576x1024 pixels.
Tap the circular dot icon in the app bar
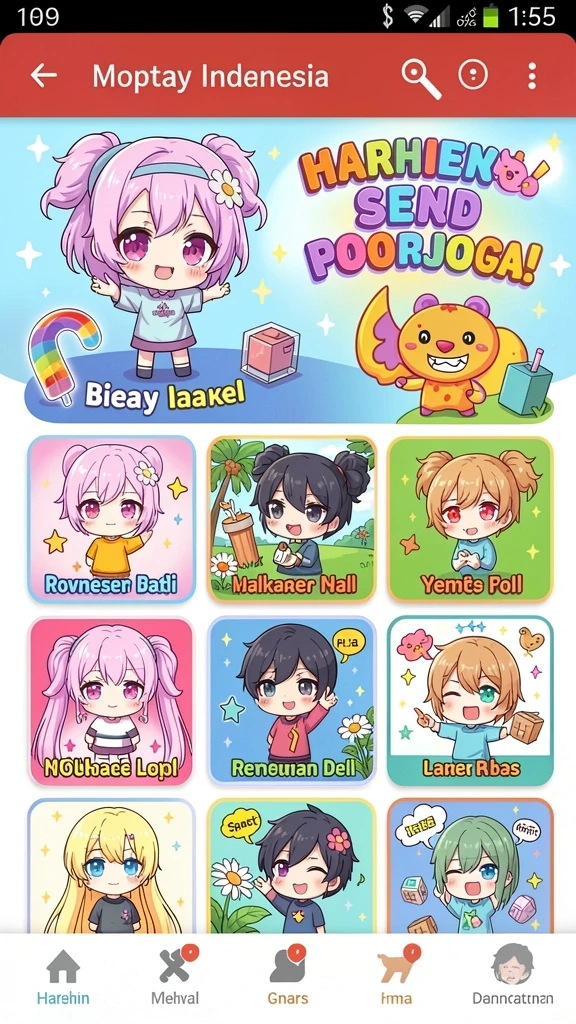(473, 76)
